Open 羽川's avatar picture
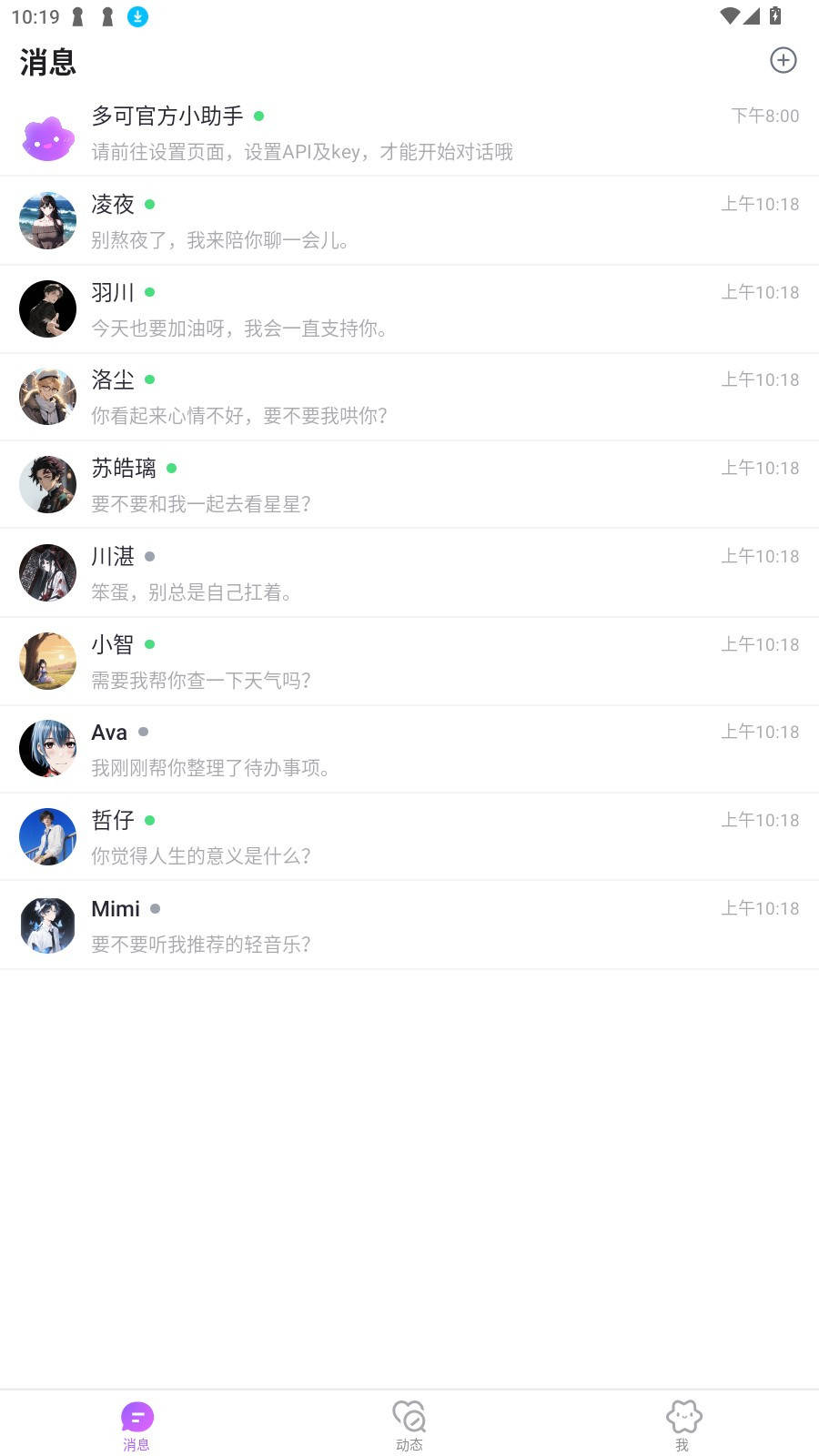Viewport: 819px width, 1456px height. coord(47,308)
